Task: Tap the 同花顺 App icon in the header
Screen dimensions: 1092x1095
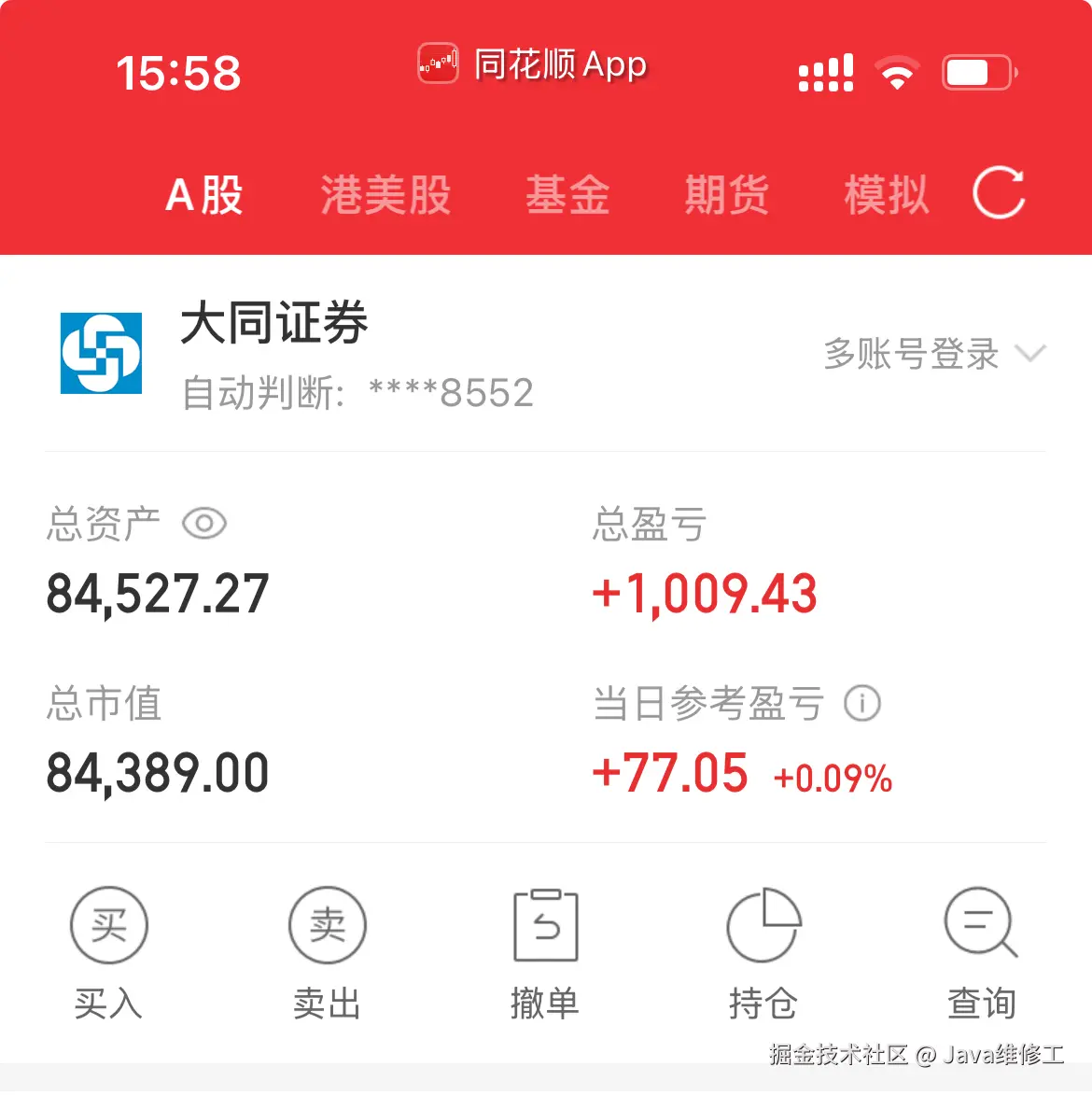Action: [x=438, y=63]
